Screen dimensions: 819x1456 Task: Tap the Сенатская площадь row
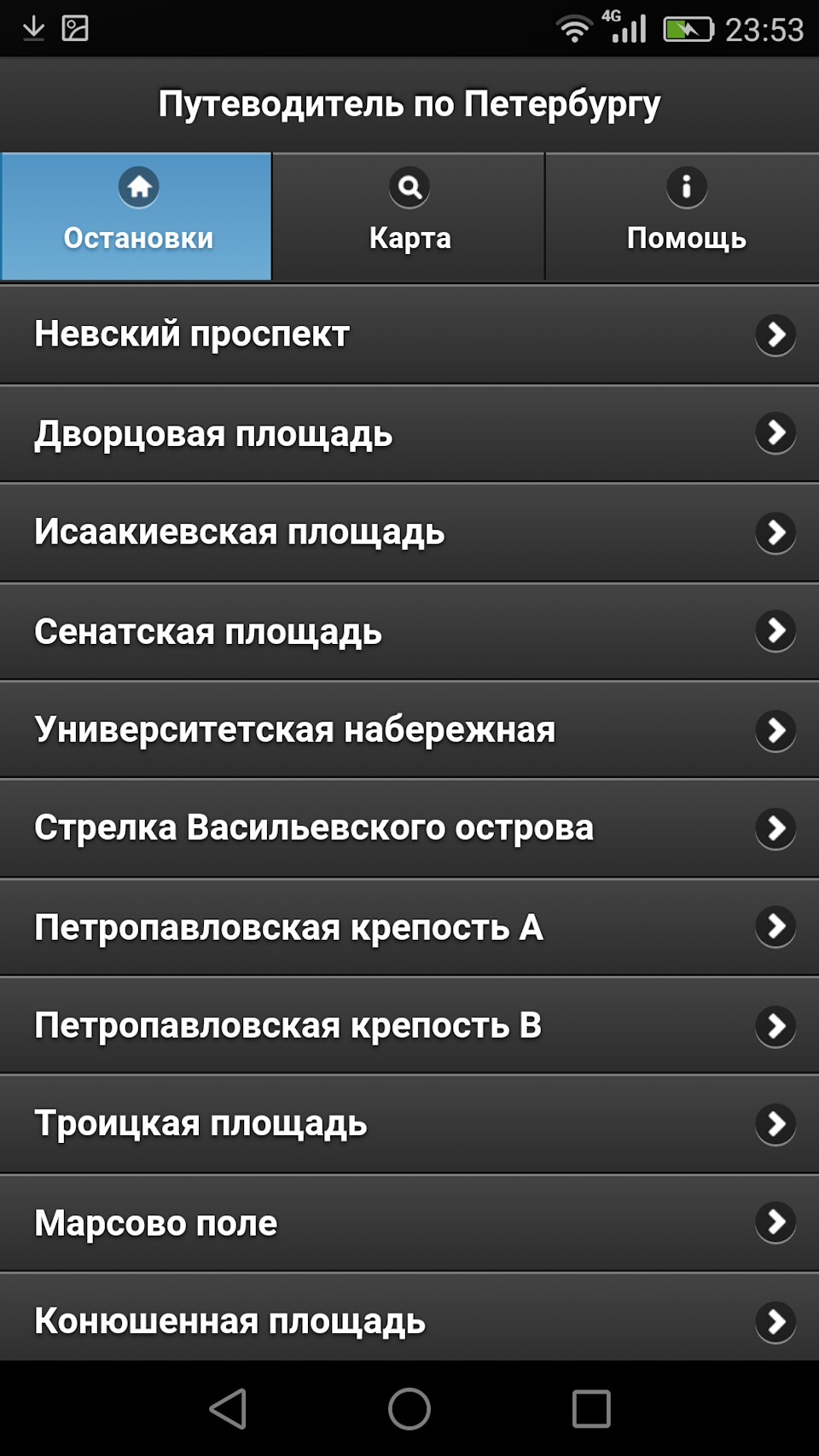click(x=409, y=631)
